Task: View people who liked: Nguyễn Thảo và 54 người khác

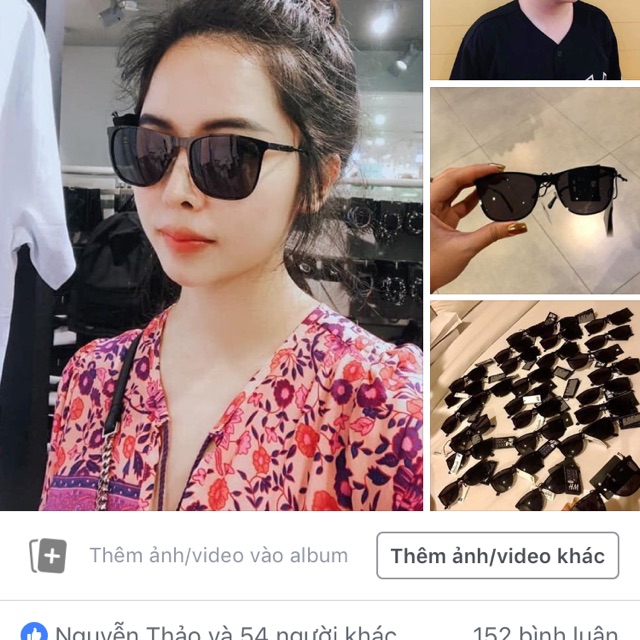Action: (225, 632)
